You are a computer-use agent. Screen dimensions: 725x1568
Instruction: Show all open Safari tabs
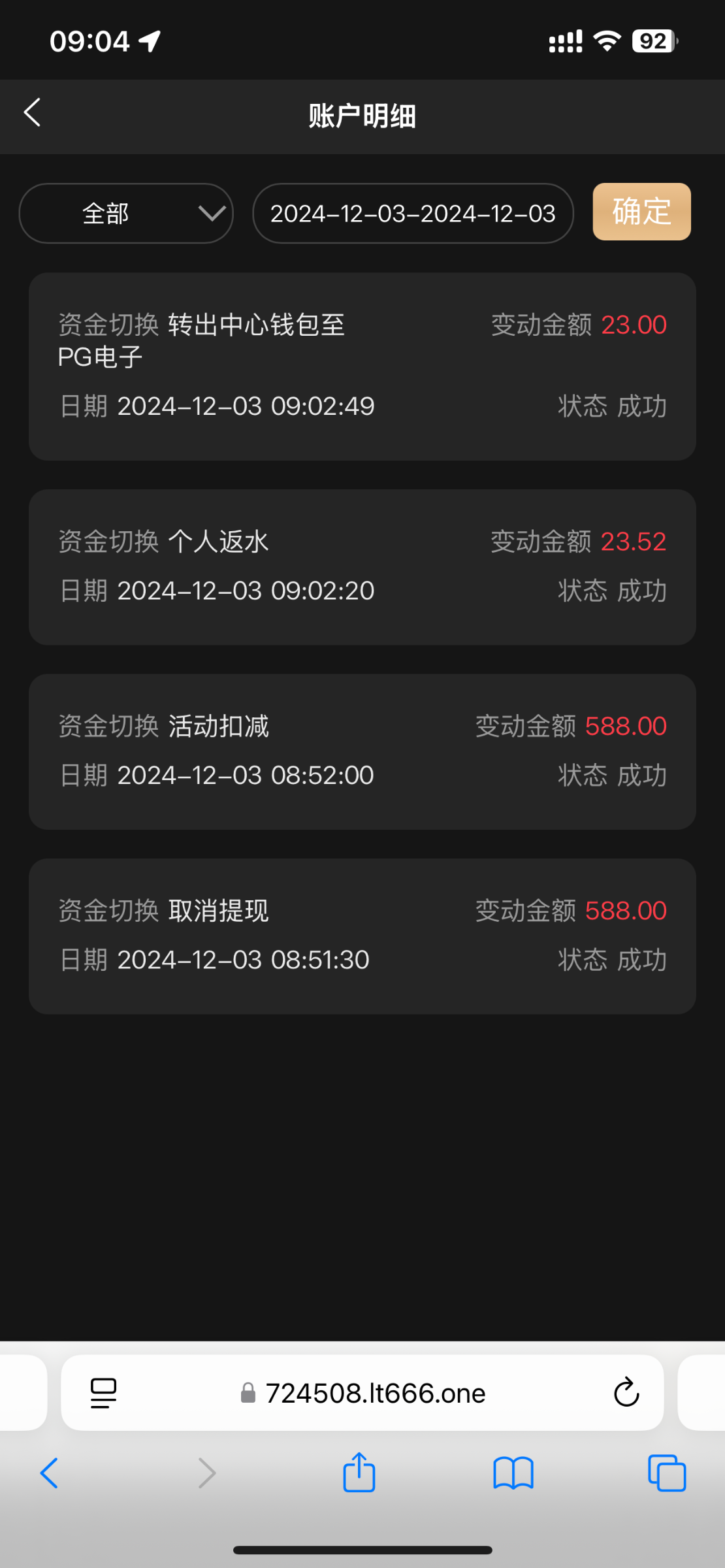tap(667, 1473)
